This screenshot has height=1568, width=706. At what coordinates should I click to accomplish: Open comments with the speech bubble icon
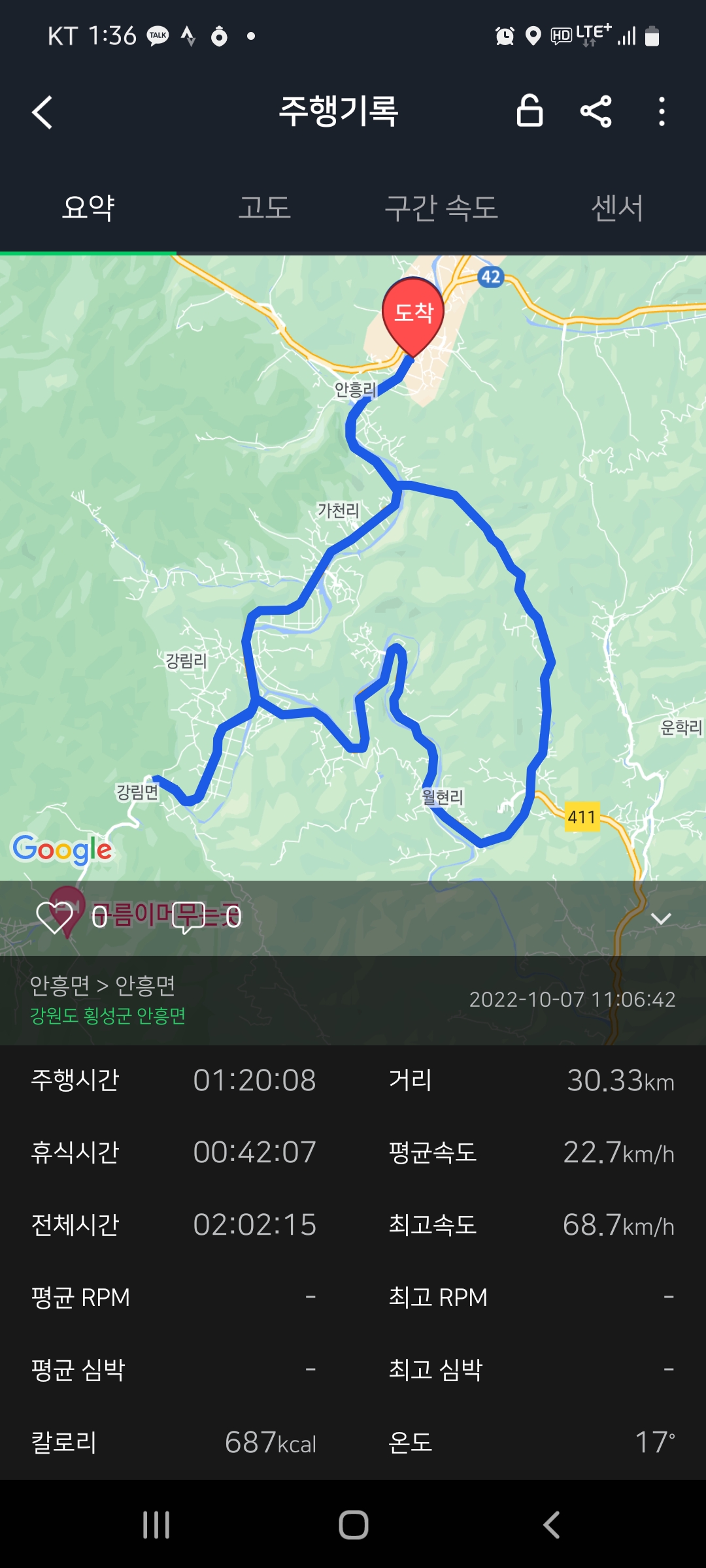tap(188, 917)
